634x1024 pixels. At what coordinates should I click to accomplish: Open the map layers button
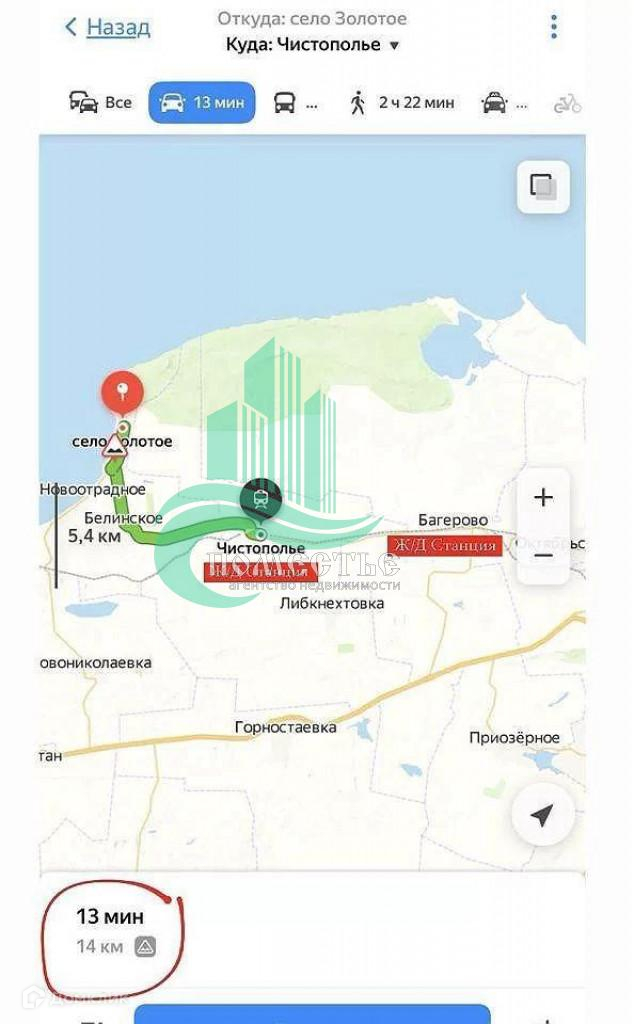pos(543,186)
